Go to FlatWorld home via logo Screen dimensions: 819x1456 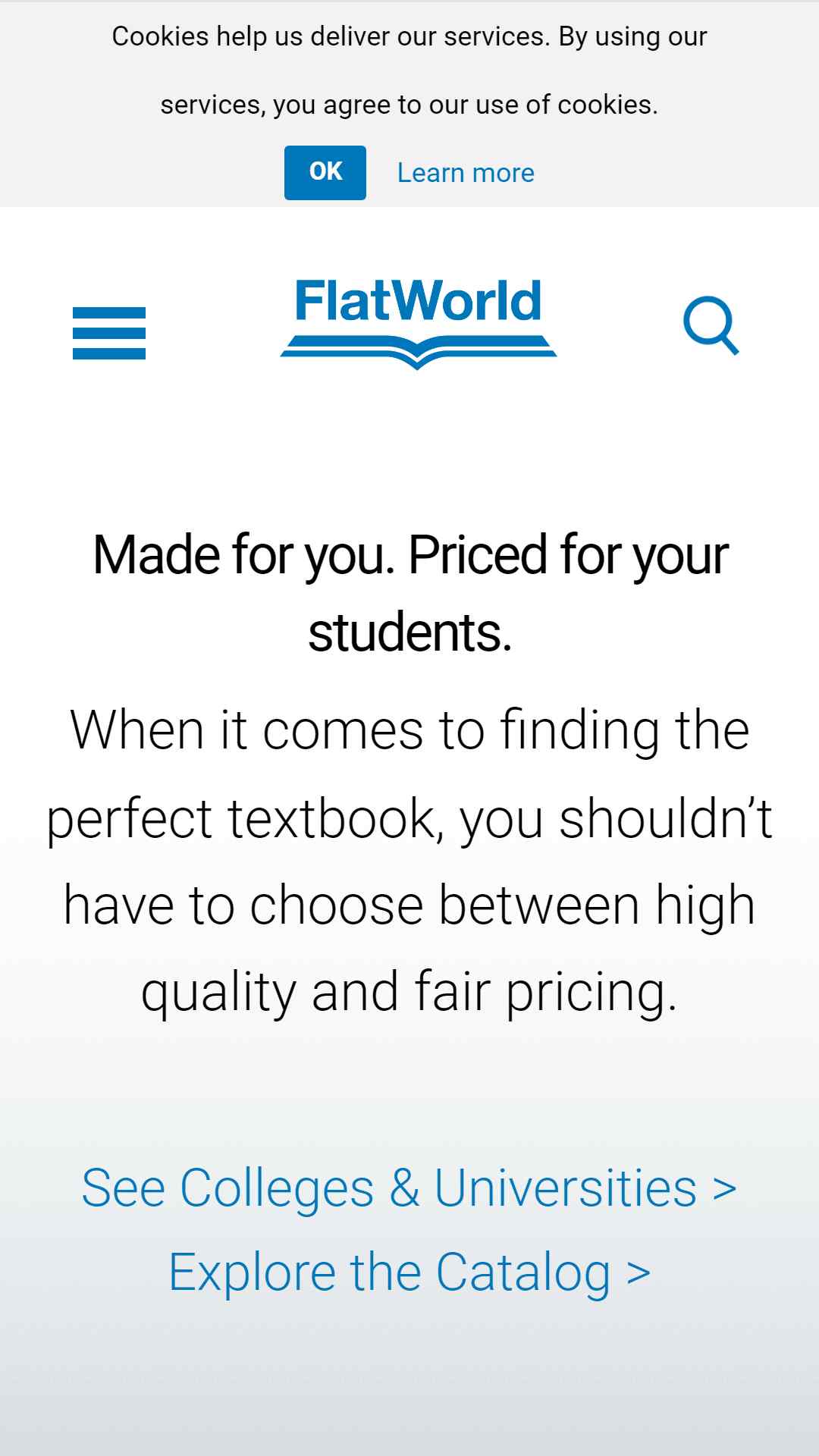pos(419,325)
